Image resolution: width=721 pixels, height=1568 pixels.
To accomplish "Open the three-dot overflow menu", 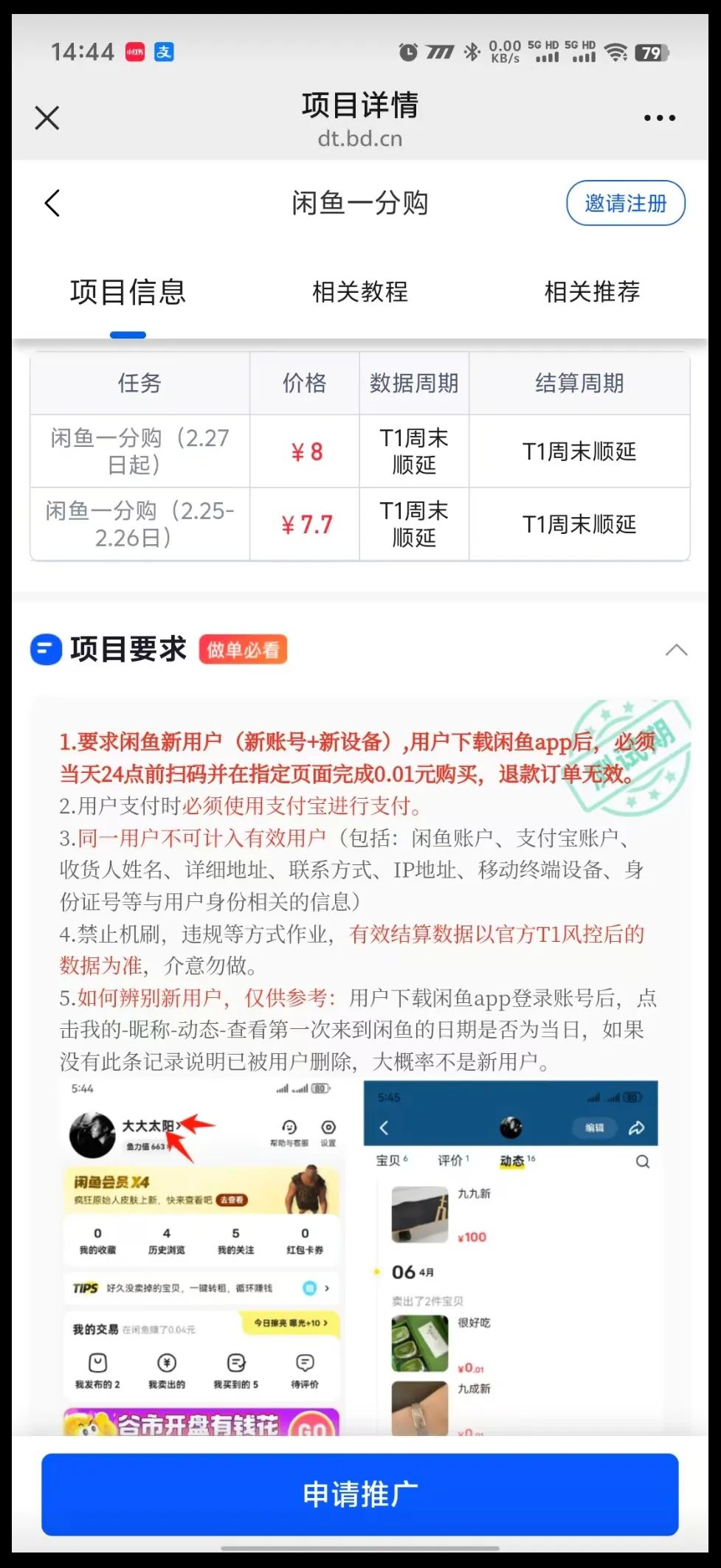I will click(659, 118).
